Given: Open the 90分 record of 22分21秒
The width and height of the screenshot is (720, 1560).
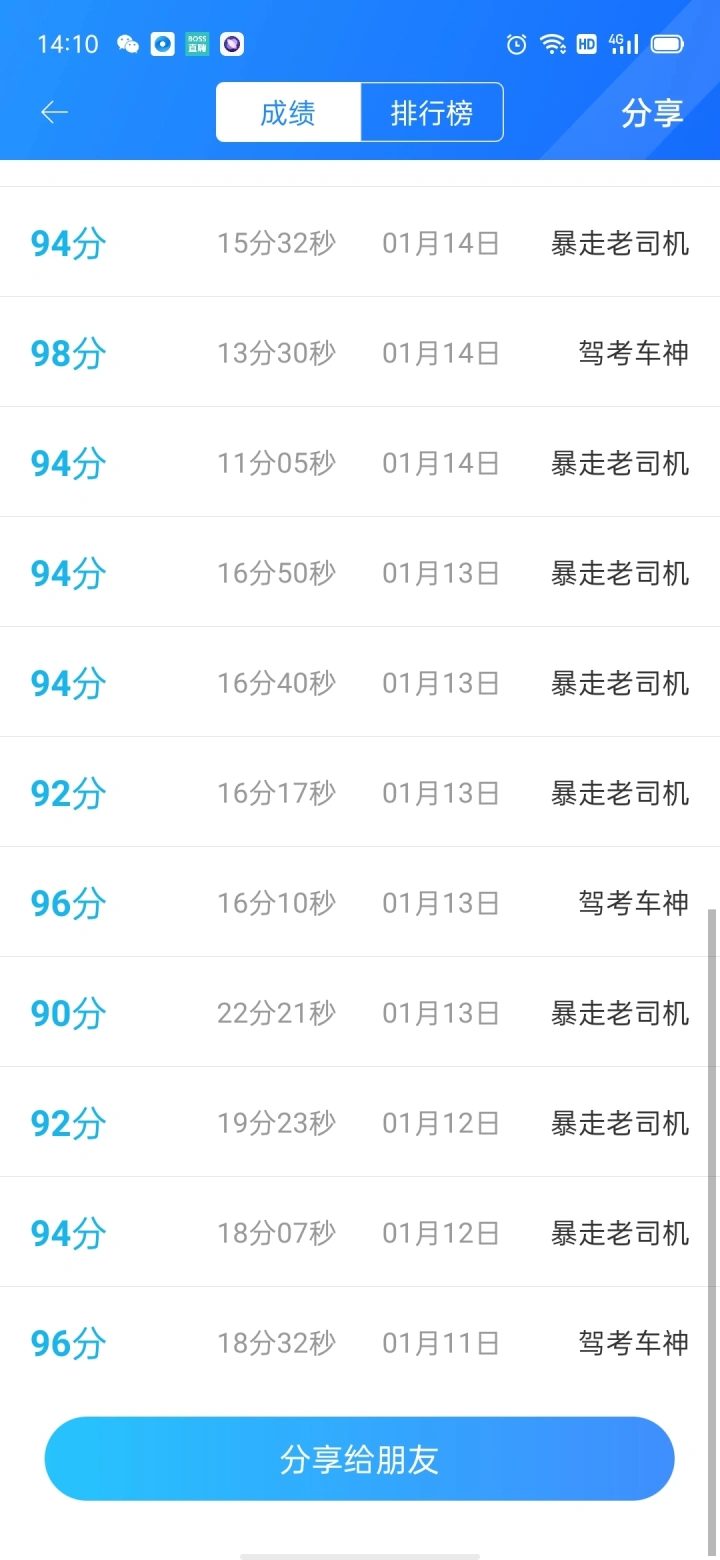Looking at the screenshot, I should pyautogui.click(x=360, y=1013).
